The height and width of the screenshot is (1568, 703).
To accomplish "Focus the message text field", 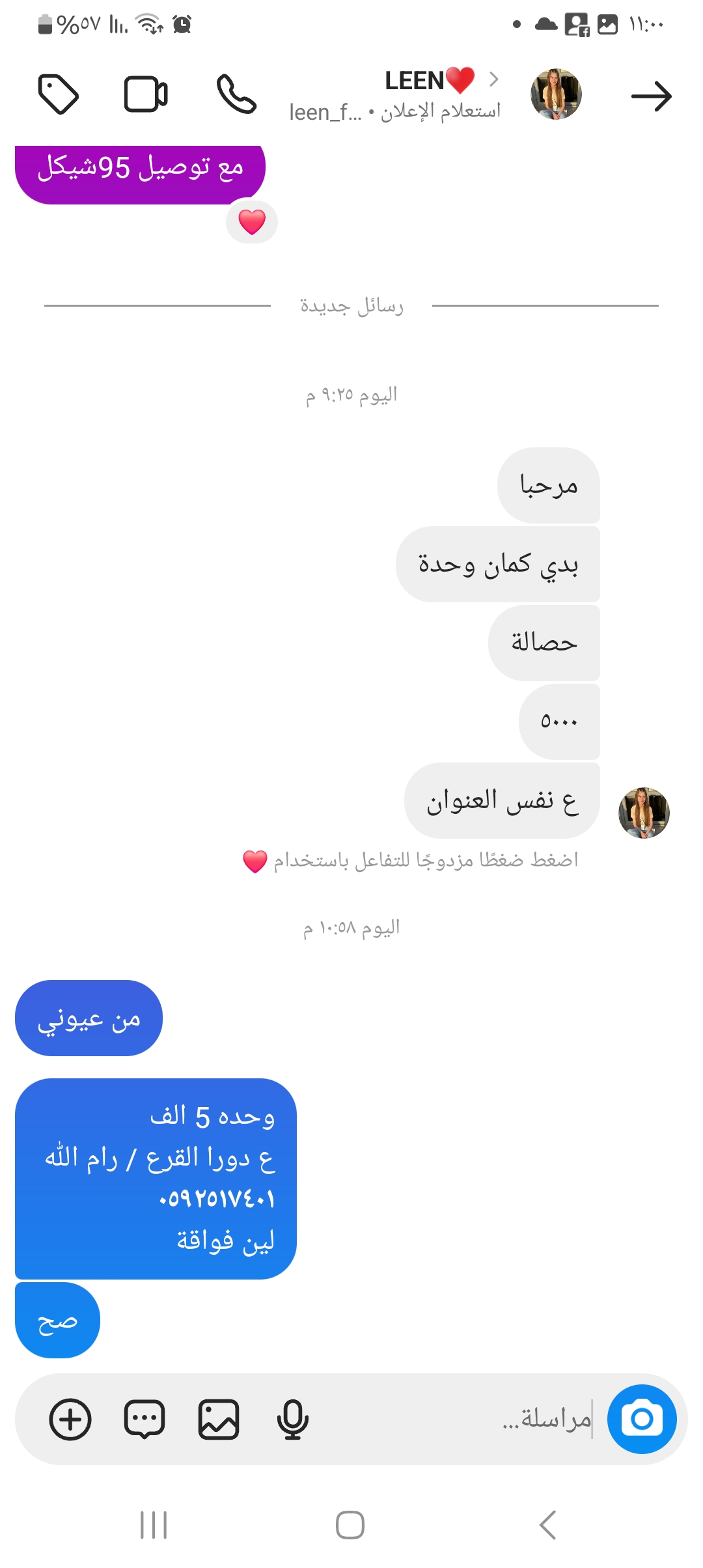I will [x=456, y=1418].
